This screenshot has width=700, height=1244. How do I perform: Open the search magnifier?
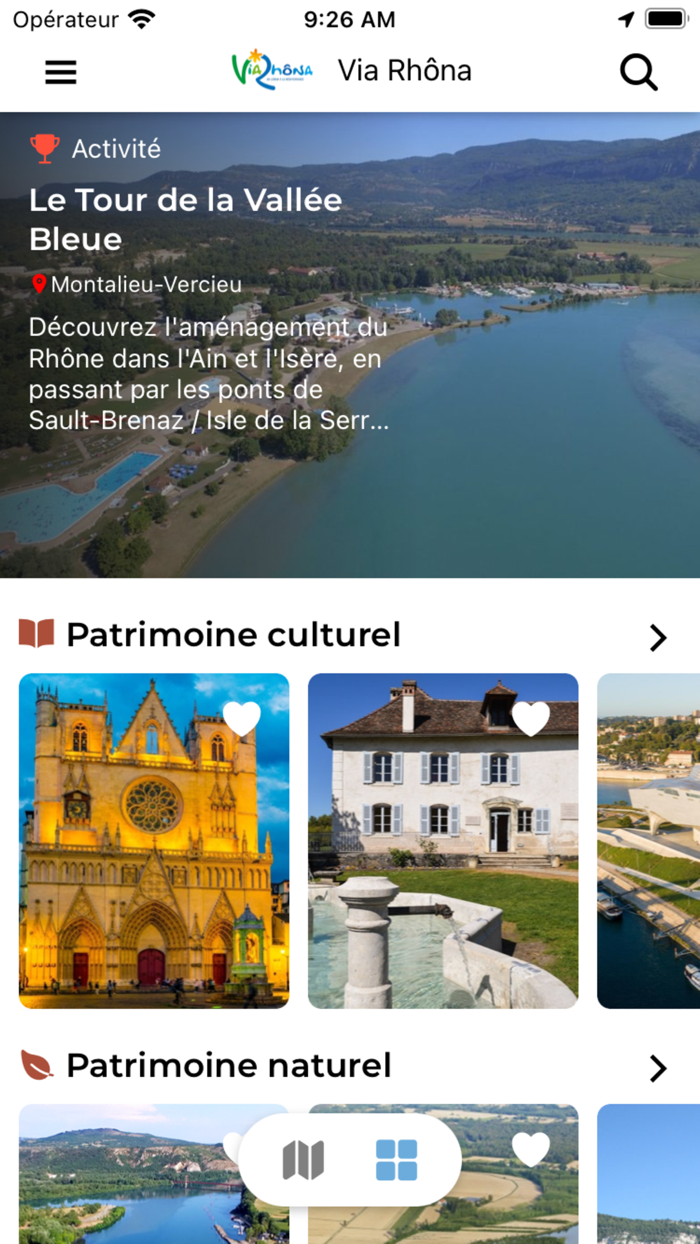pos(638,72)
